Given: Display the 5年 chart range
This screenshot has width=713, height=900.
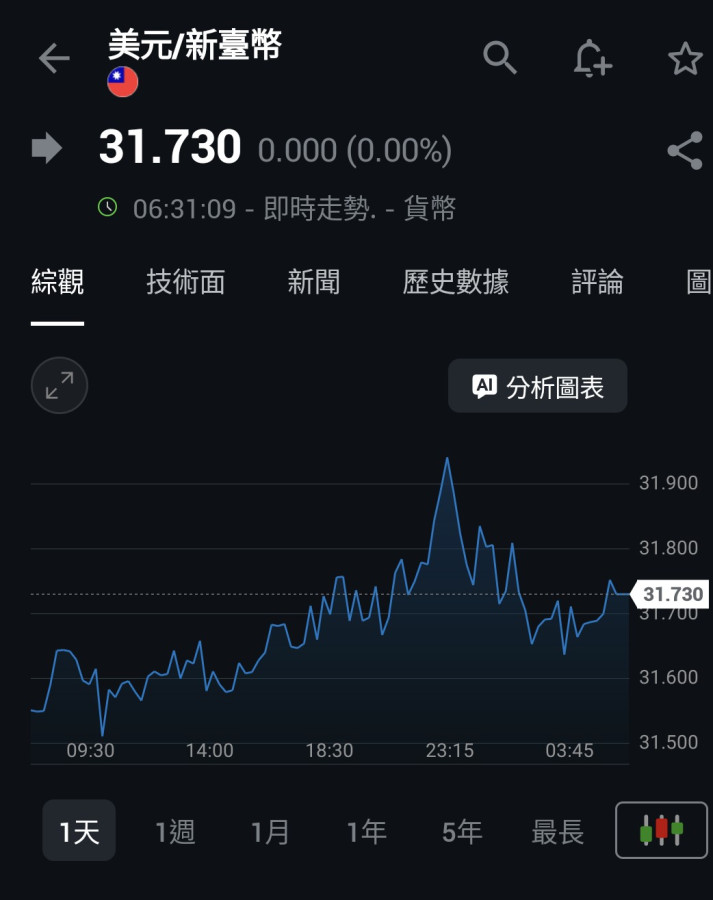Looking at the screenshot, I should (462, 831).
